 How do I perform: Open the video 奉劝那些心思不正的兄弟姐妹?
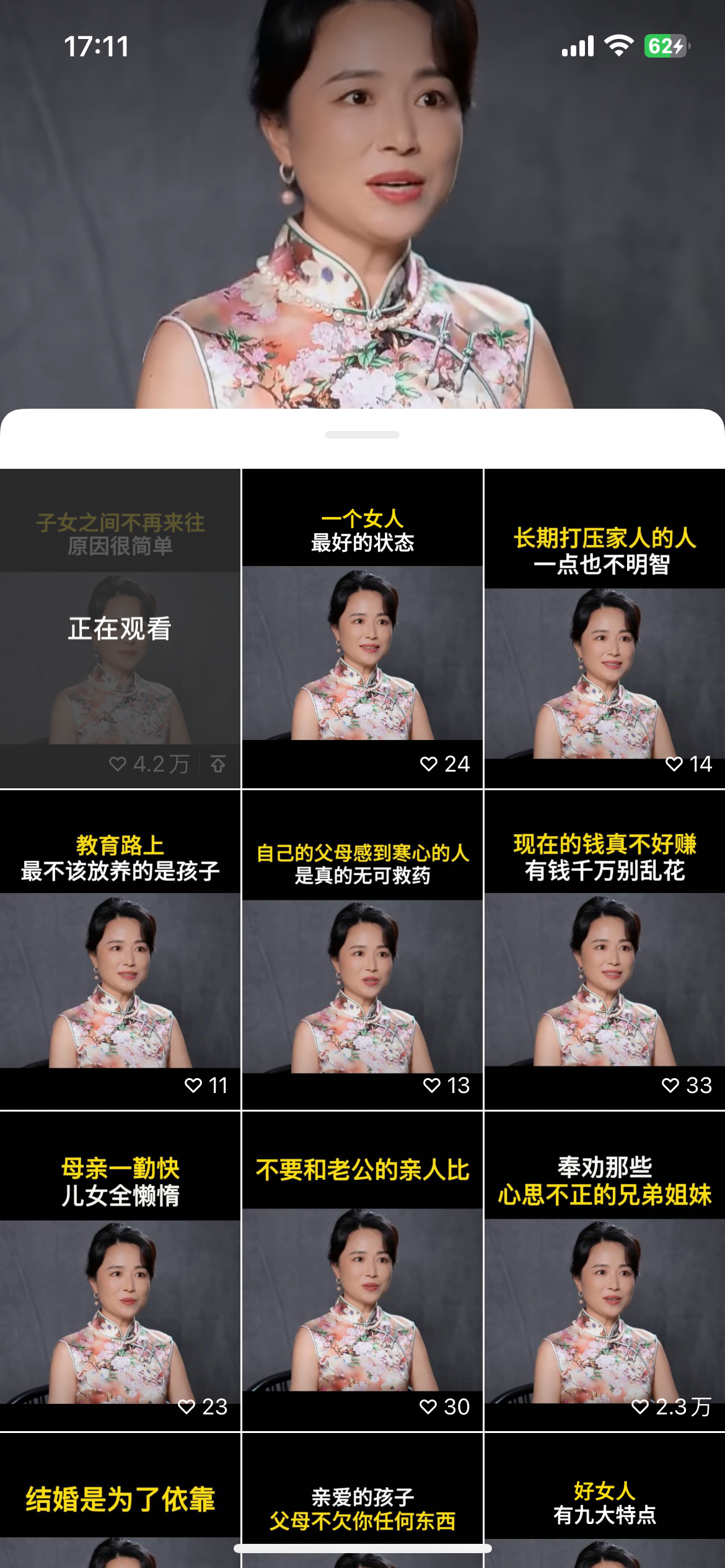click(x=605, y=1271)
